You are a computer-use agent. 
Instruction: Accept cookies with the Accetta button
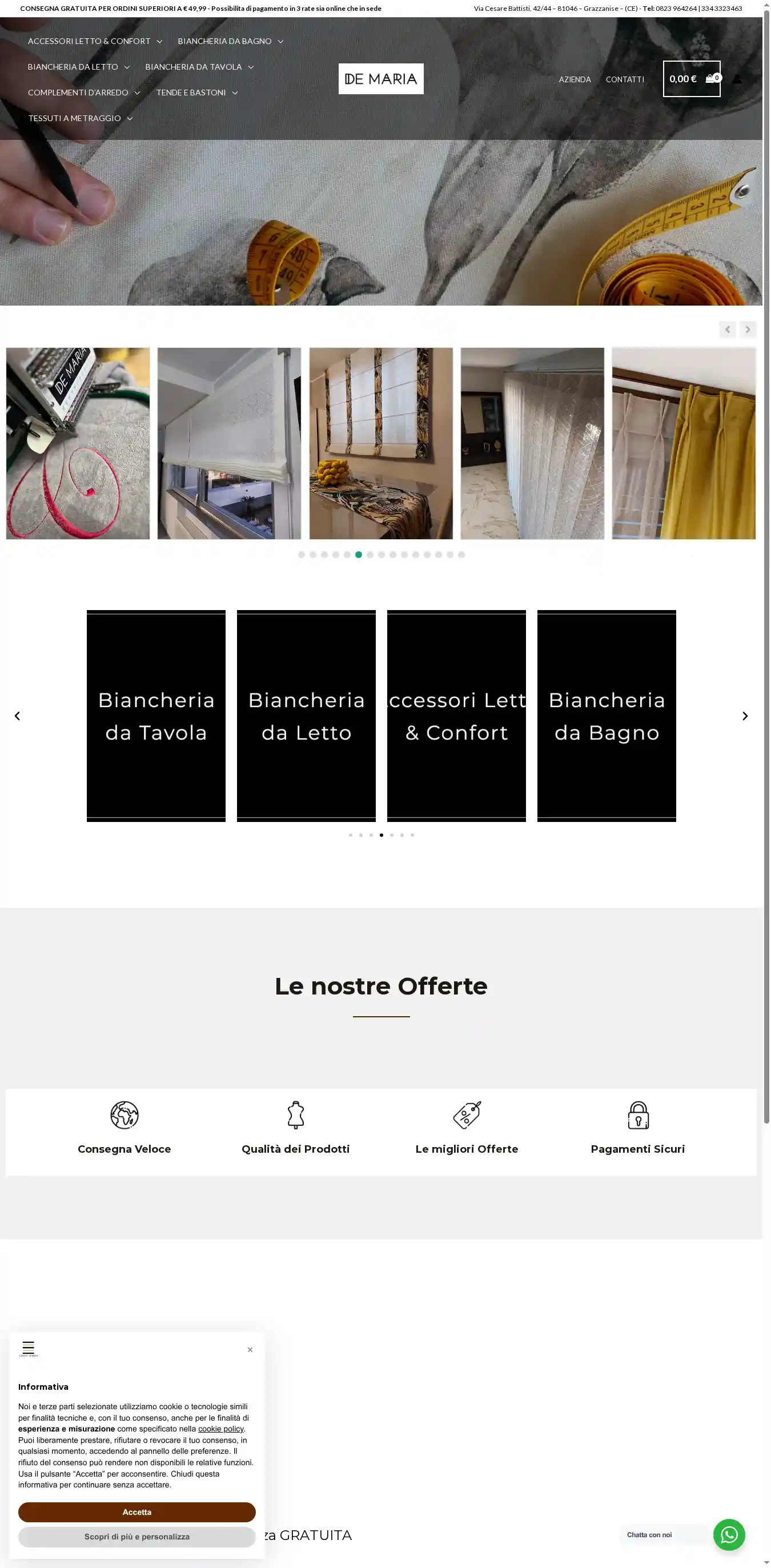click(137, 1512)
